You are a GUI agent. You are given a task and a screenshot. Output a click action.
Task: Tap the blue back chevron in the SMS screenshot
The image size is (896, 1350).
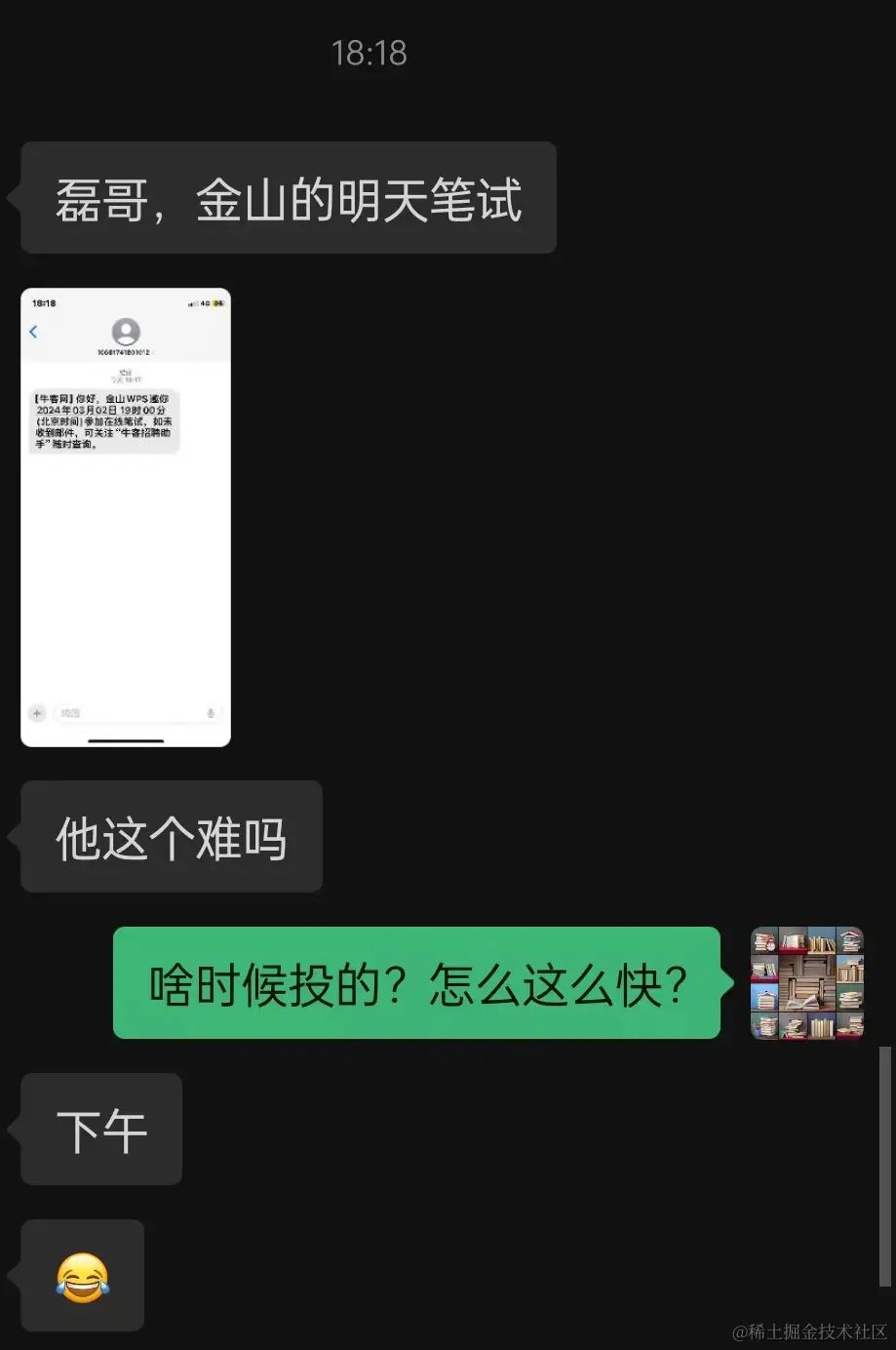tap(32, 331)
